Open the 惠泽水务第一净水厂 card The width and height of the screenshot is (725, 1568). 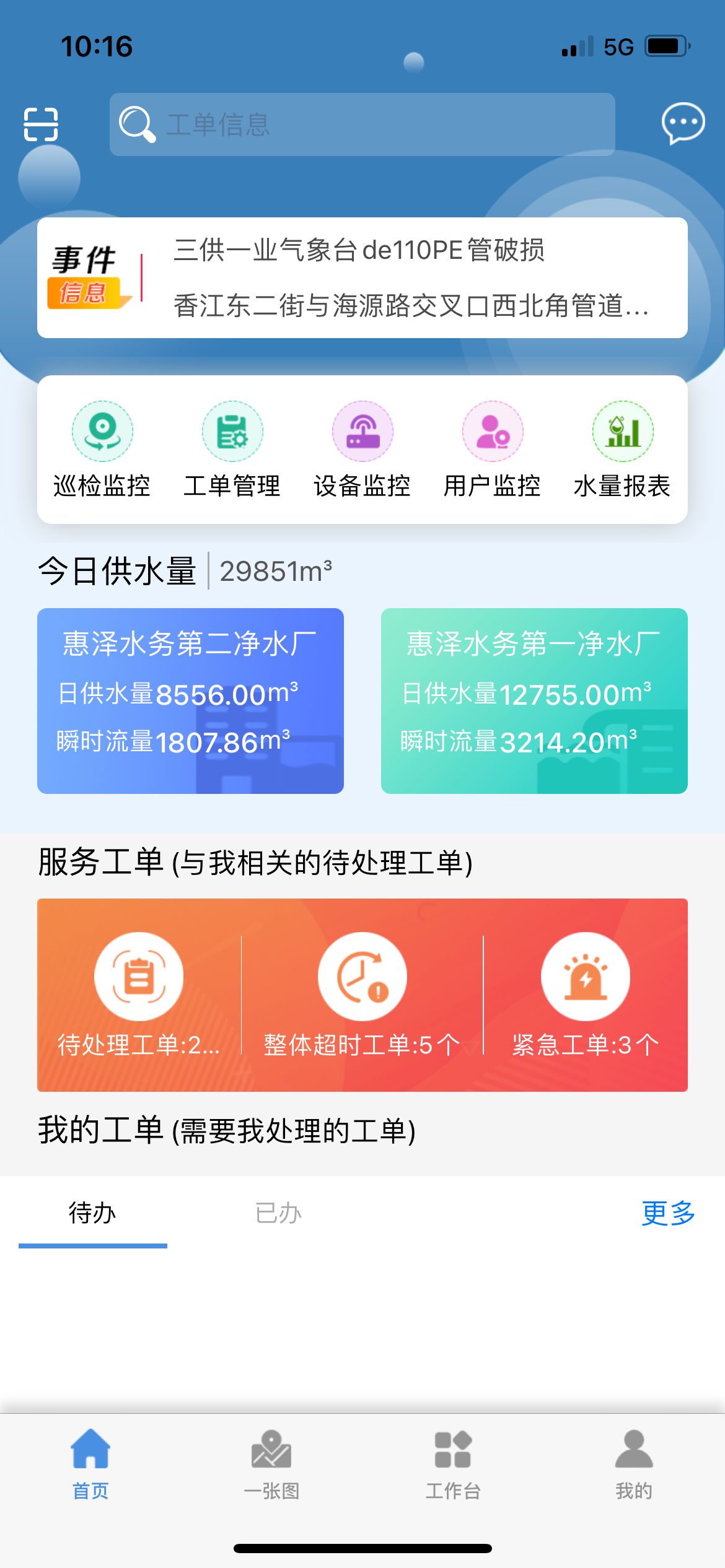coord(534,701)
